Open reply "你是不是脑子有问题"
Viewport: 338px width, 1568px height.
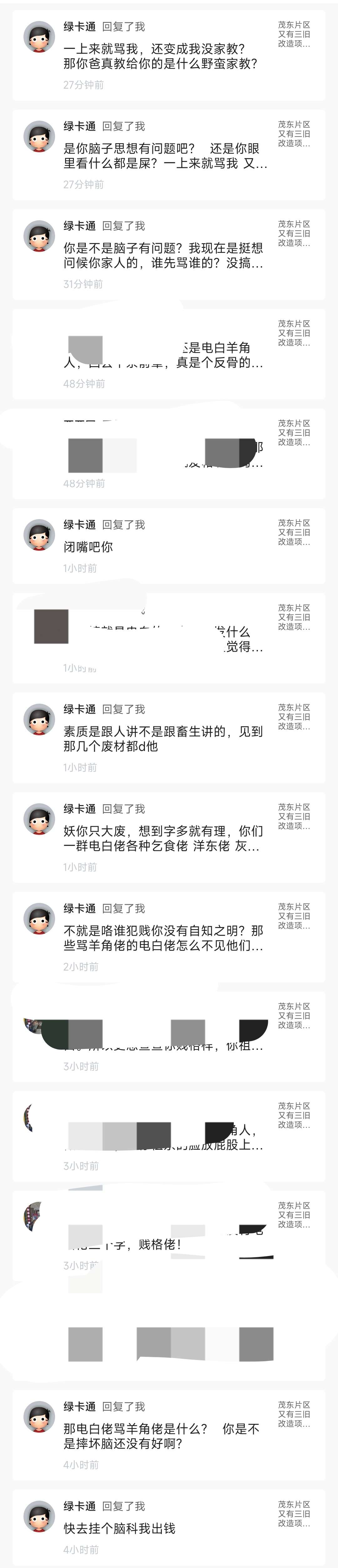163,256
